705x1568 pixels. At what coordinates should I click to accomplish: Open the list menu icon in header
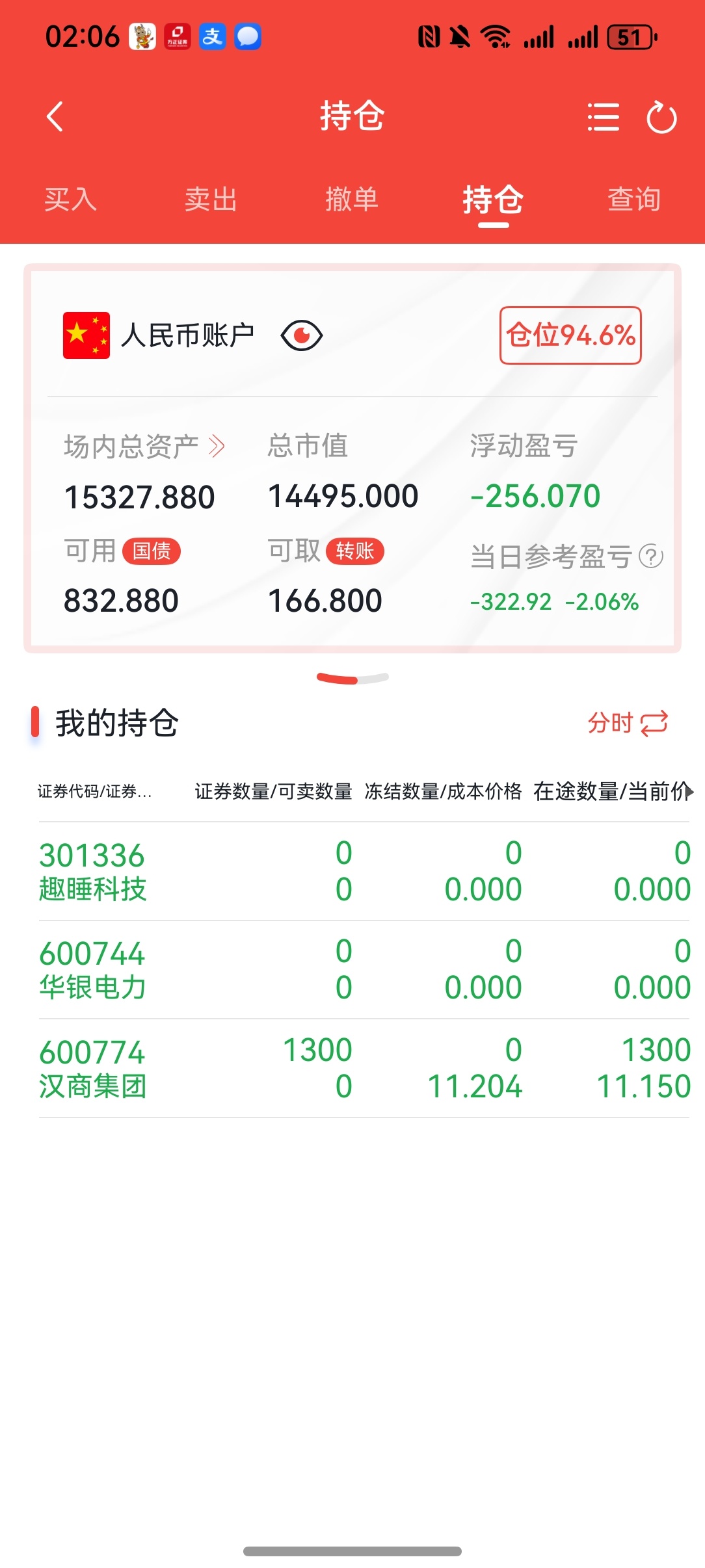(x=603, y=118)
